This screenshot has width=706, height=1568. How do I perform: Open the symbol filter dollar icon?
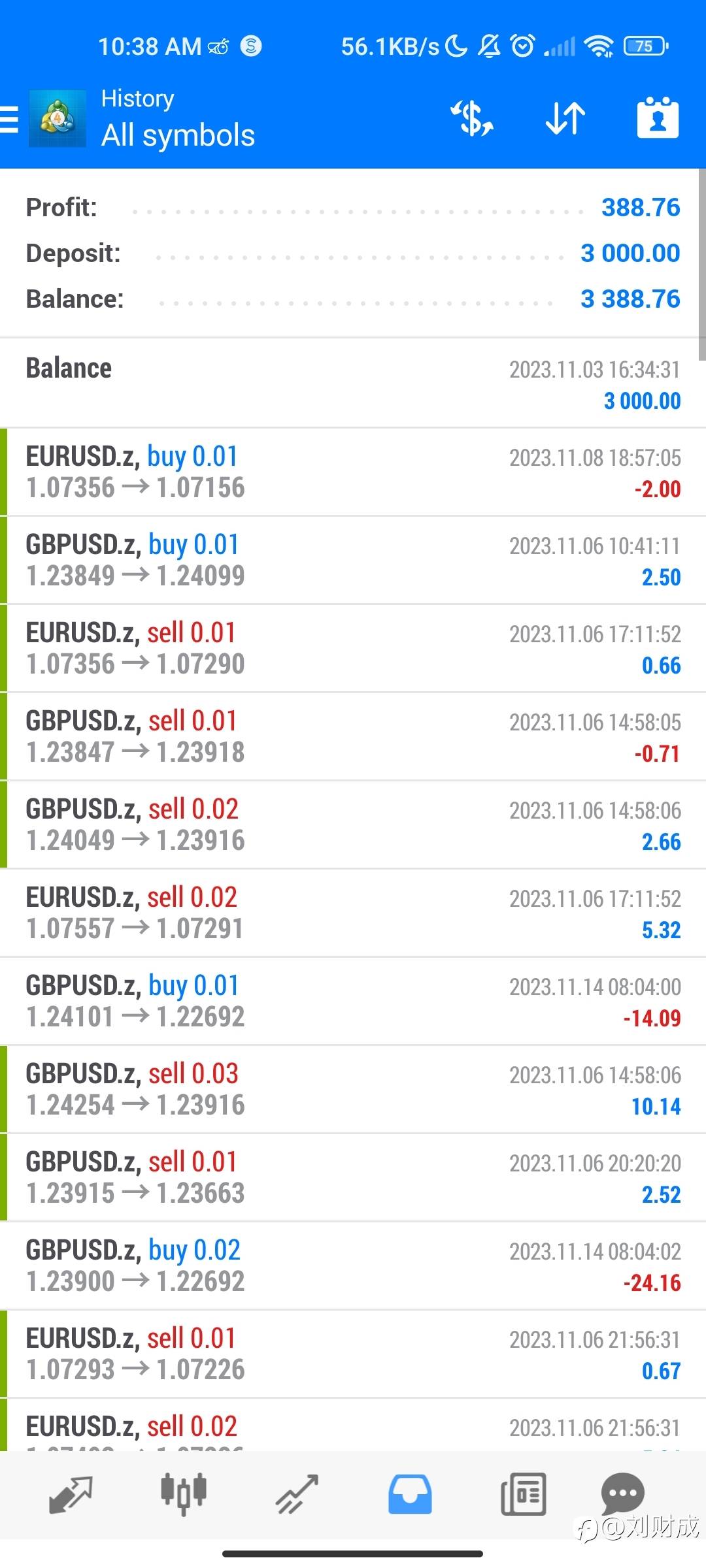(x=472, y=119)
